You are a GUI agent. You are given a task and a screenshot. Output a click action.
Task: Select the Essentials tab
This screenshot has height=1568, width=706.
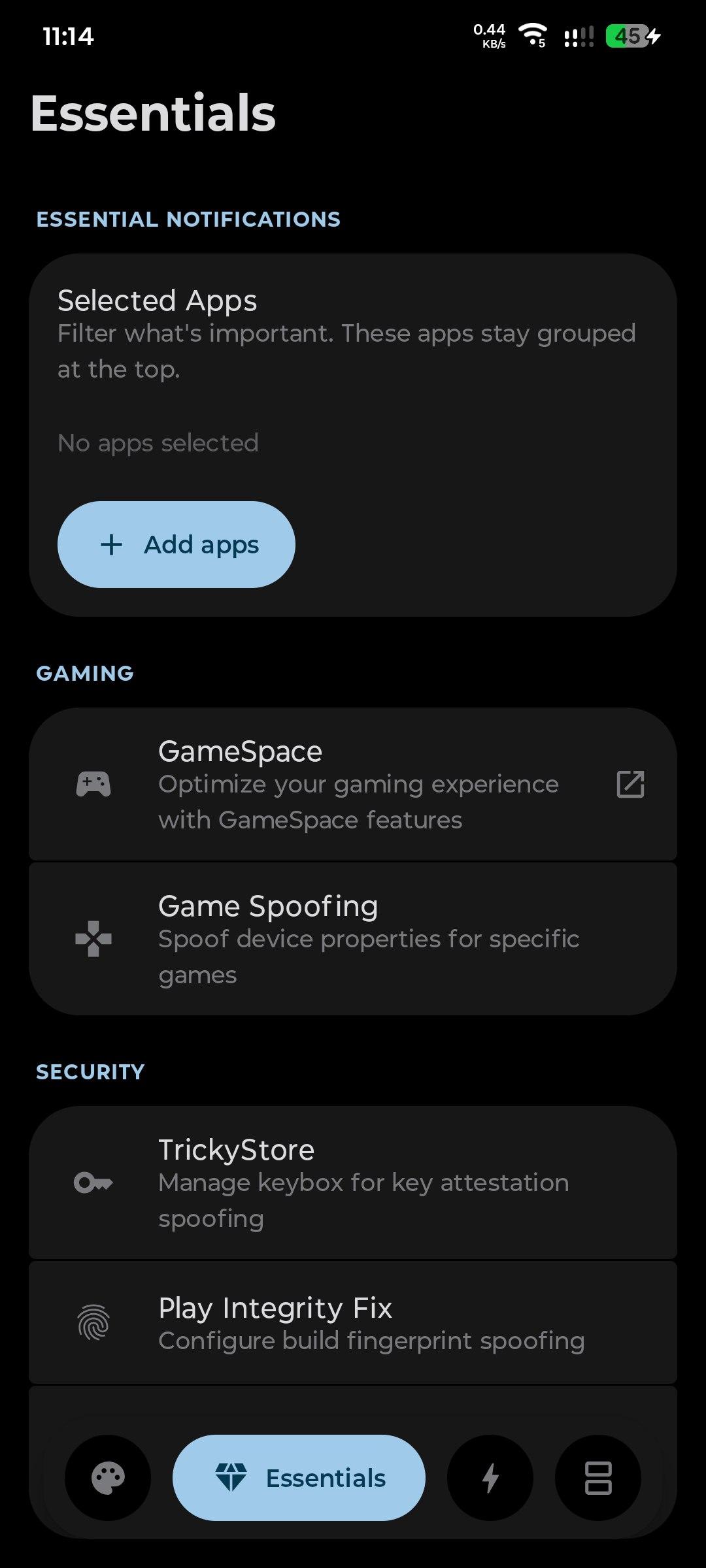(x=299, y=1478)
